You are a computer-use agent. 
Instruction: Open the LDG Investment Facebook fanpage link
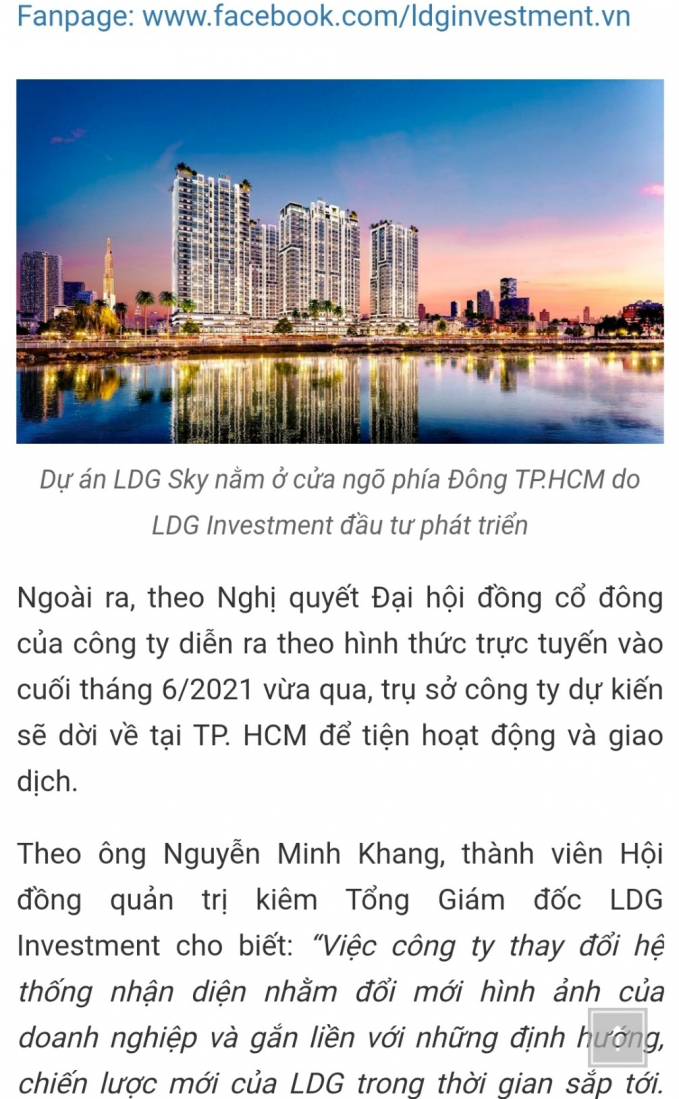click(386, 16)
